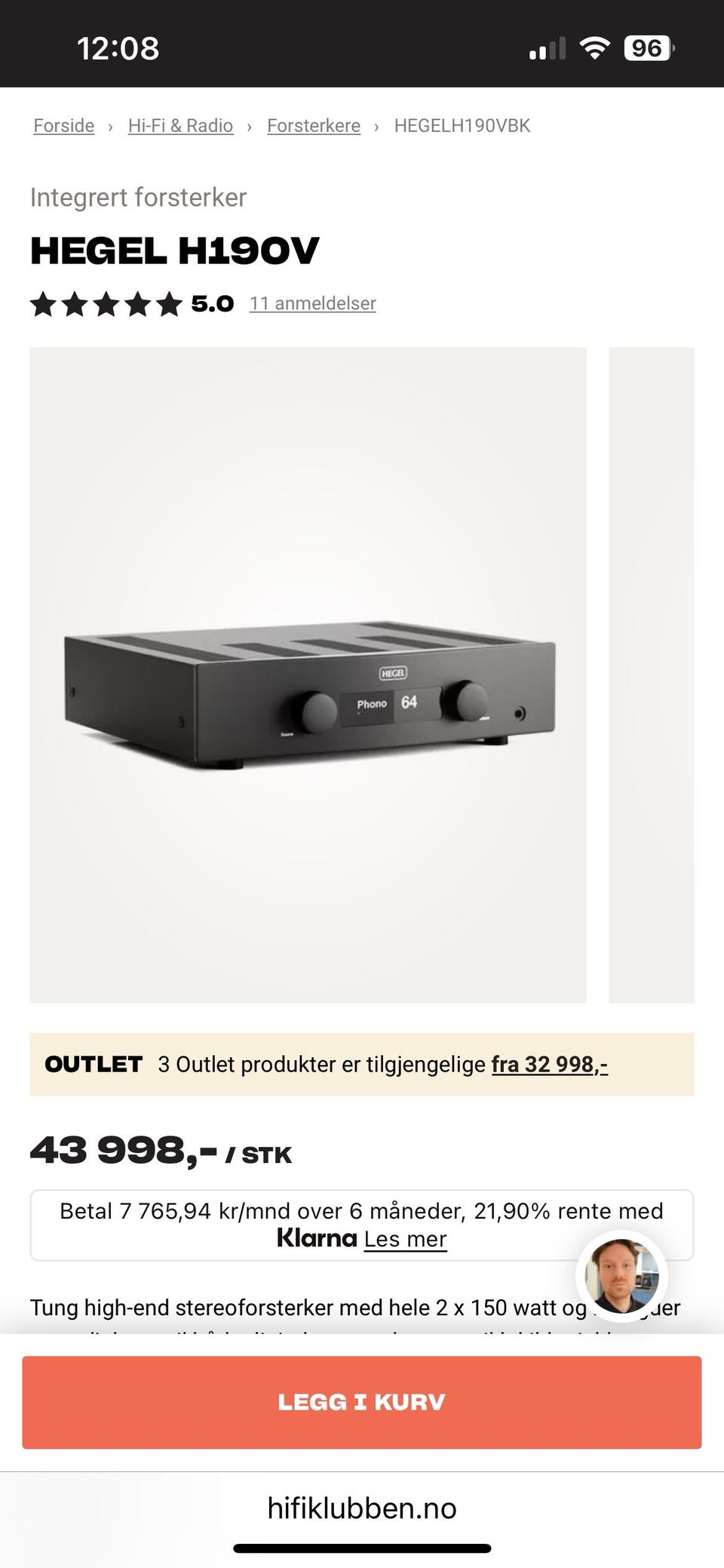Tap the hifiklubben.no address bar
Viewport: 724px width, 1568px height.
click(x=362, y=1508)
